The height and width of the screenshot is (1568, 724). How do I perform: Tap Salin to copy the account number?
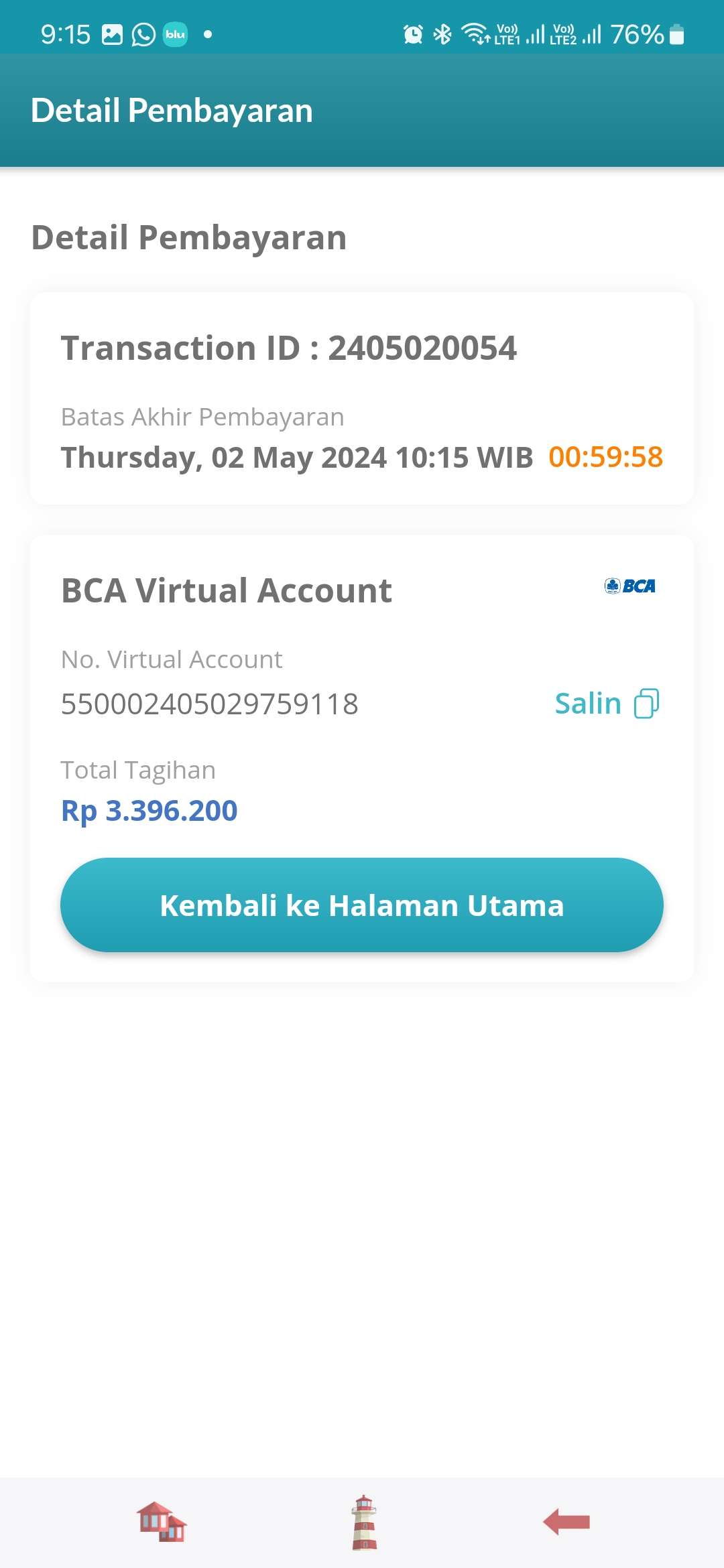(x=586, y=704)
